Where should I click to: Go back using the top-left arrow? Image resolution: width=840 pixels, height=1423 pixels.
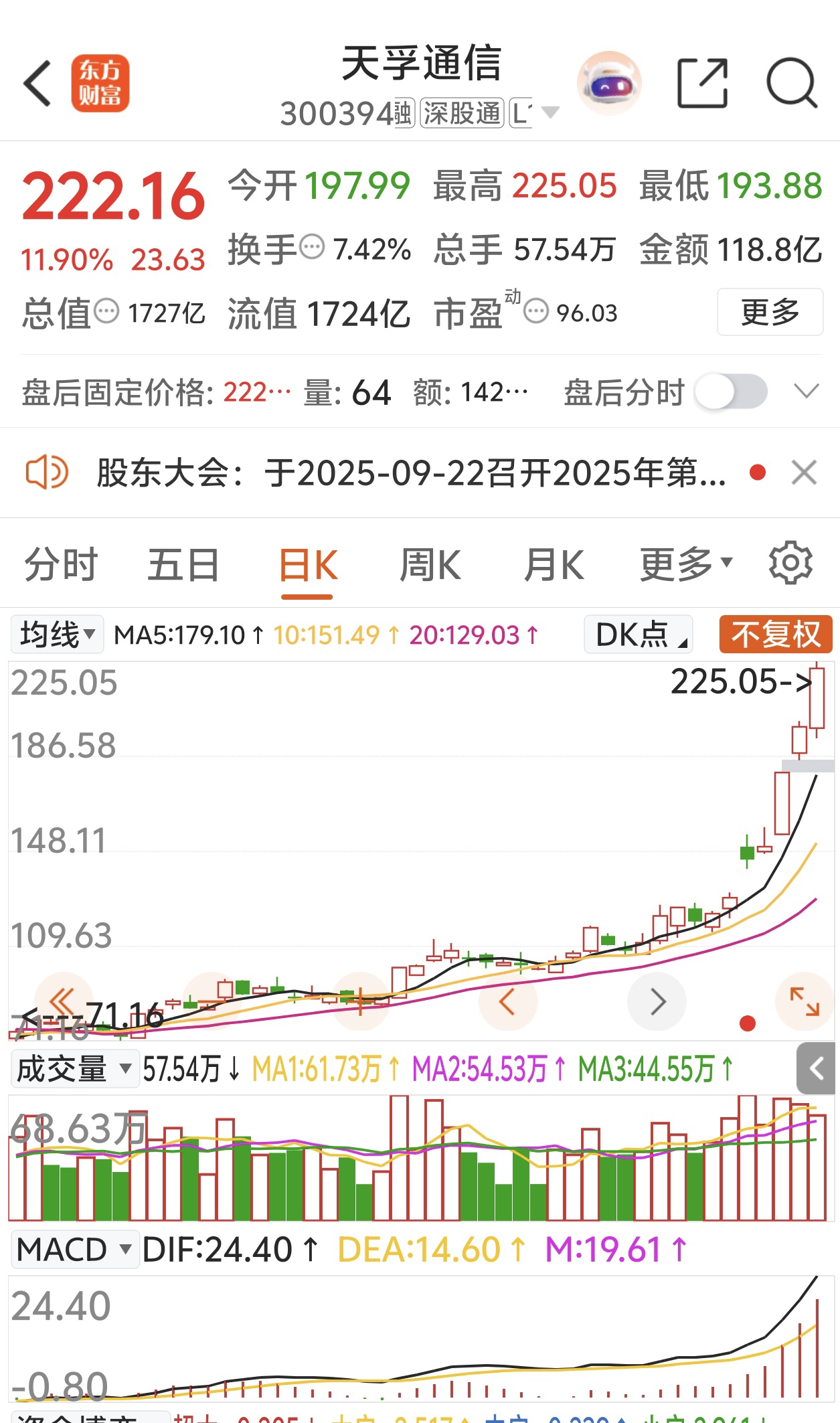[37, 84]
